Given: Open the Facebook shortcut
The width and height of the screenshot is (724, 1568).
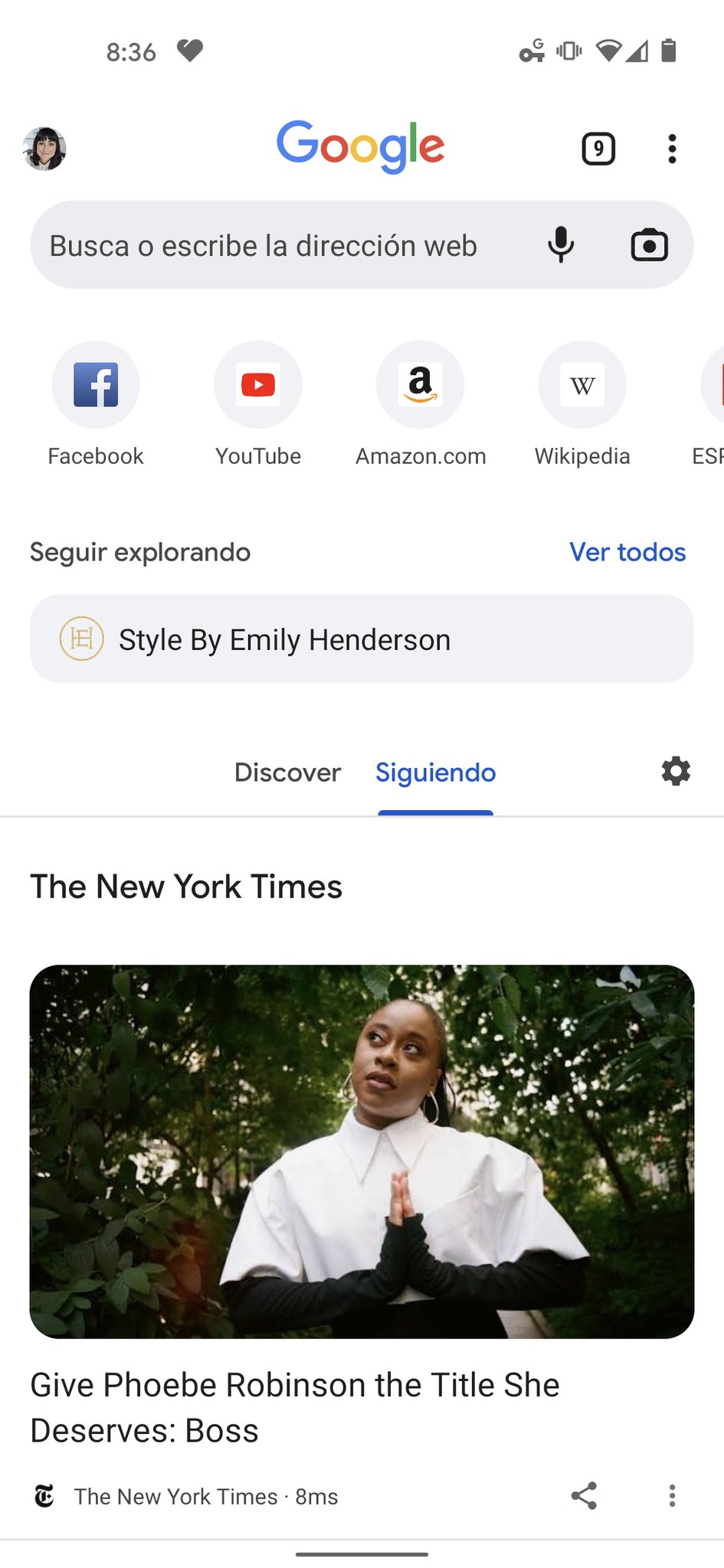Looking at the screenshot, I should (x=96, y=385).
